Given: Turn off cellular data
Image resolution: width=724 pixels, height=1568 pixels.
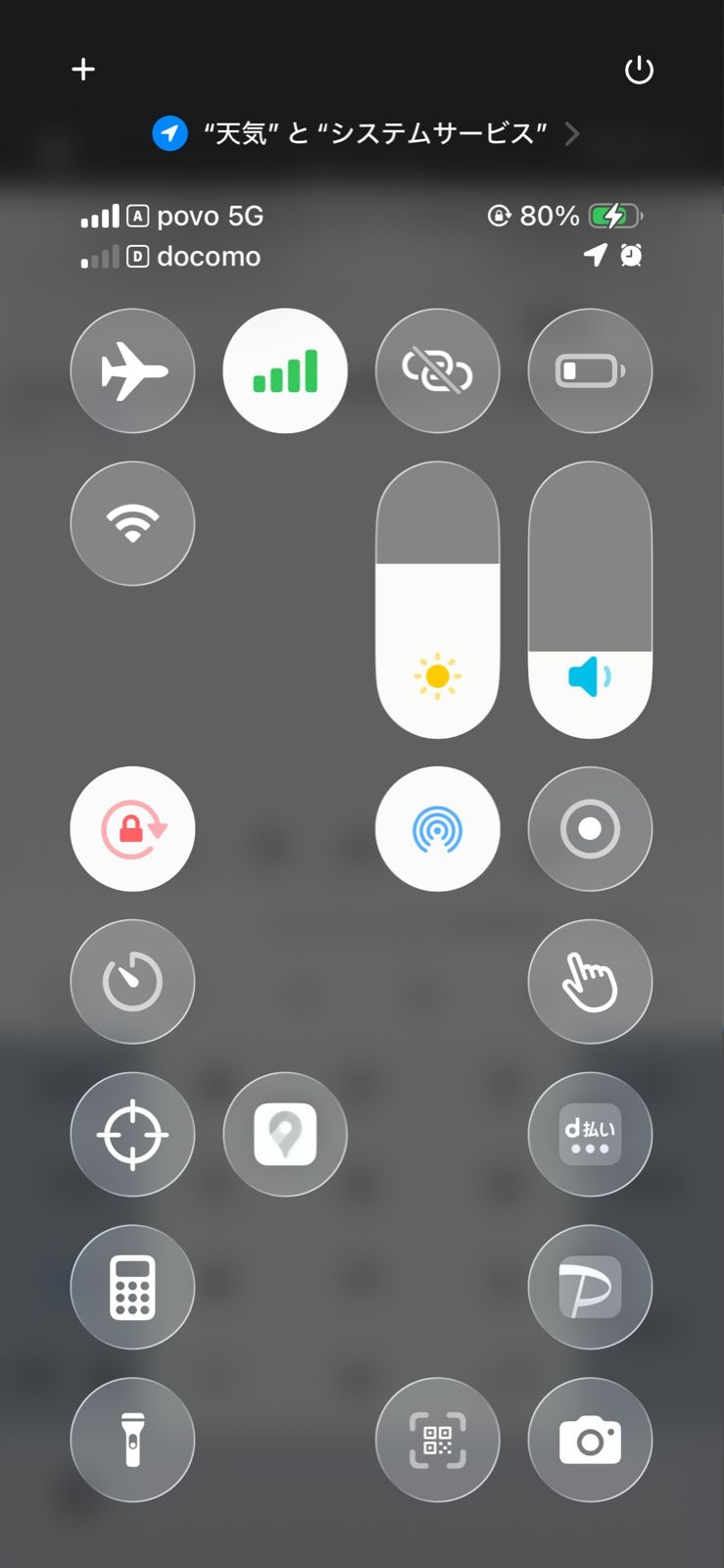Looking at the screenshot, I should coord(285,371).
